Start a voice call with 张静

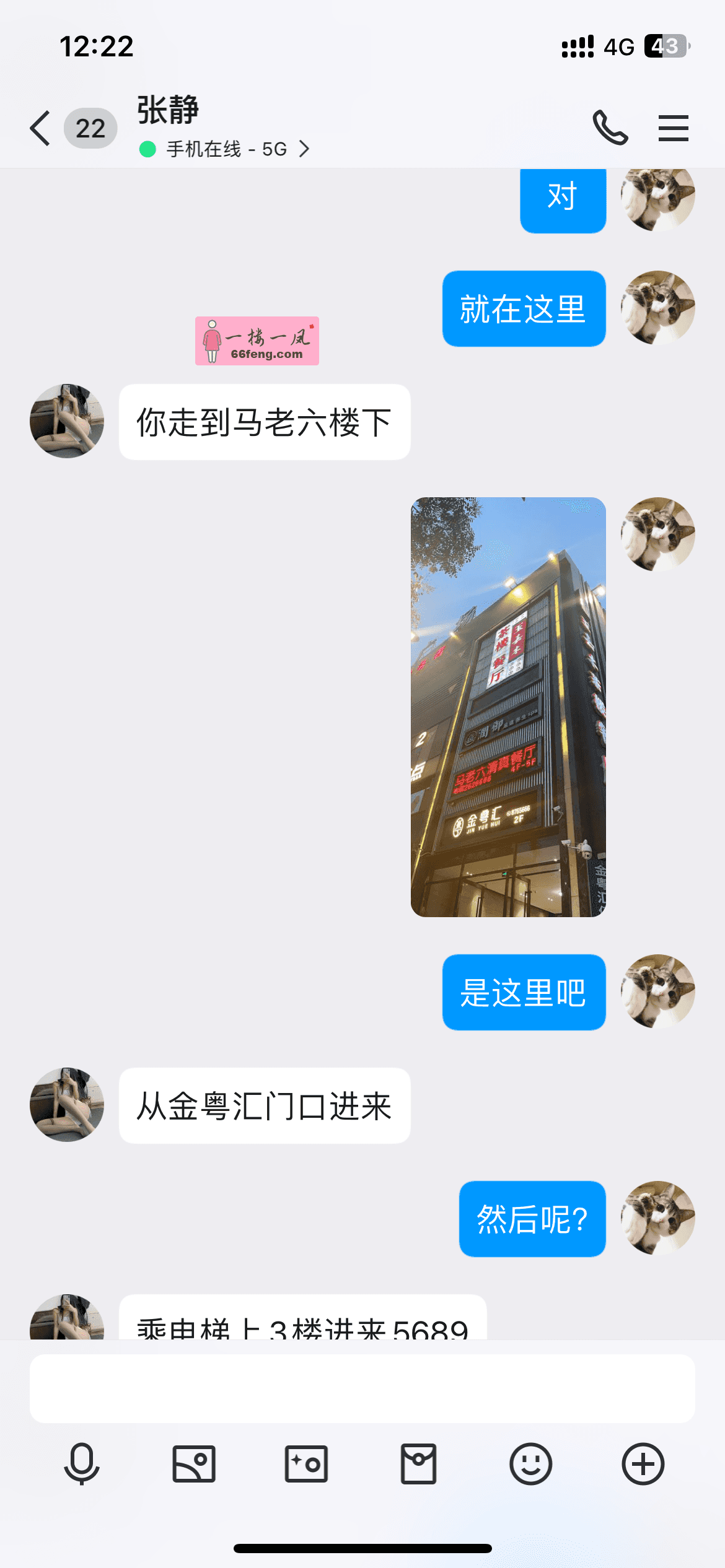tap(610, 128)
